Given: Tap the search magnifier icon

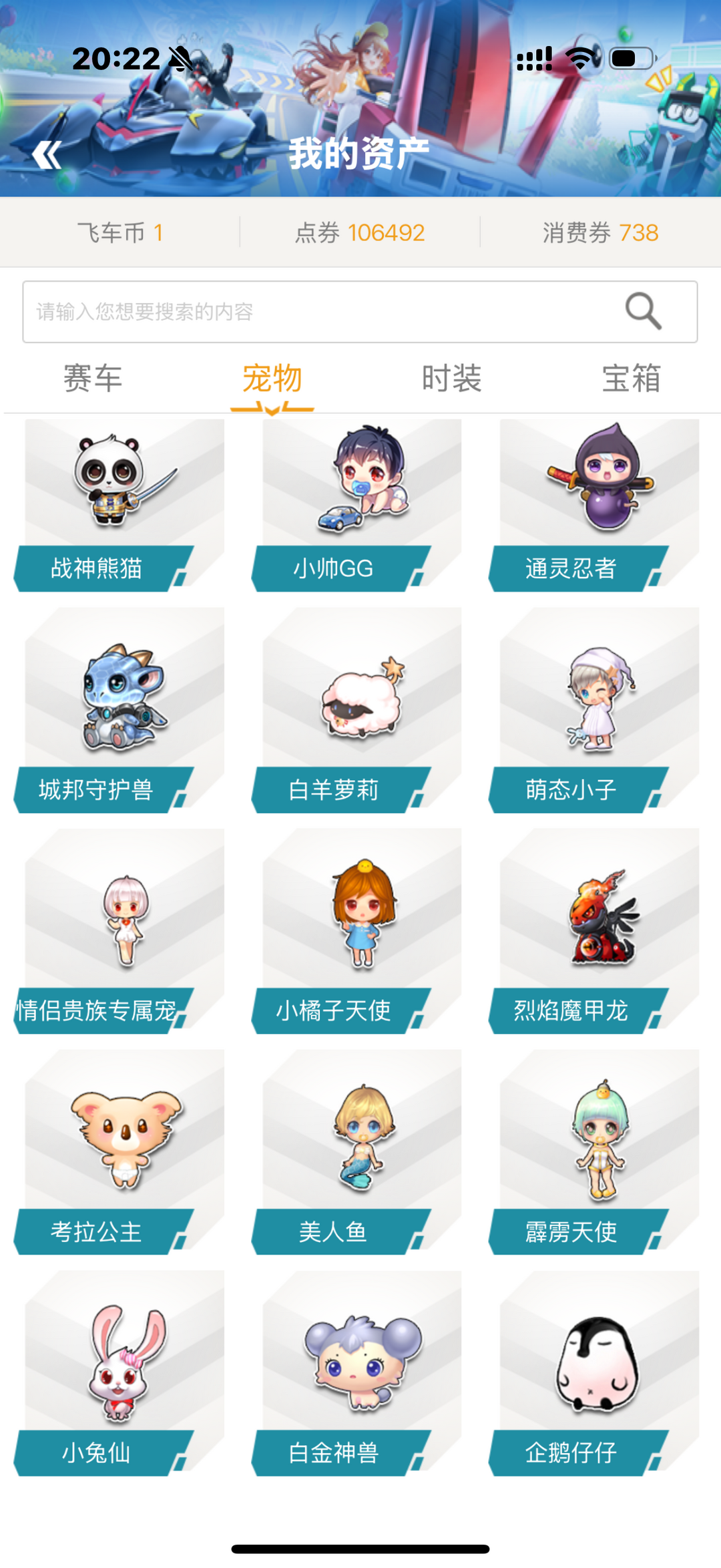Looking at the screenshot, I should tap(643, 311).
